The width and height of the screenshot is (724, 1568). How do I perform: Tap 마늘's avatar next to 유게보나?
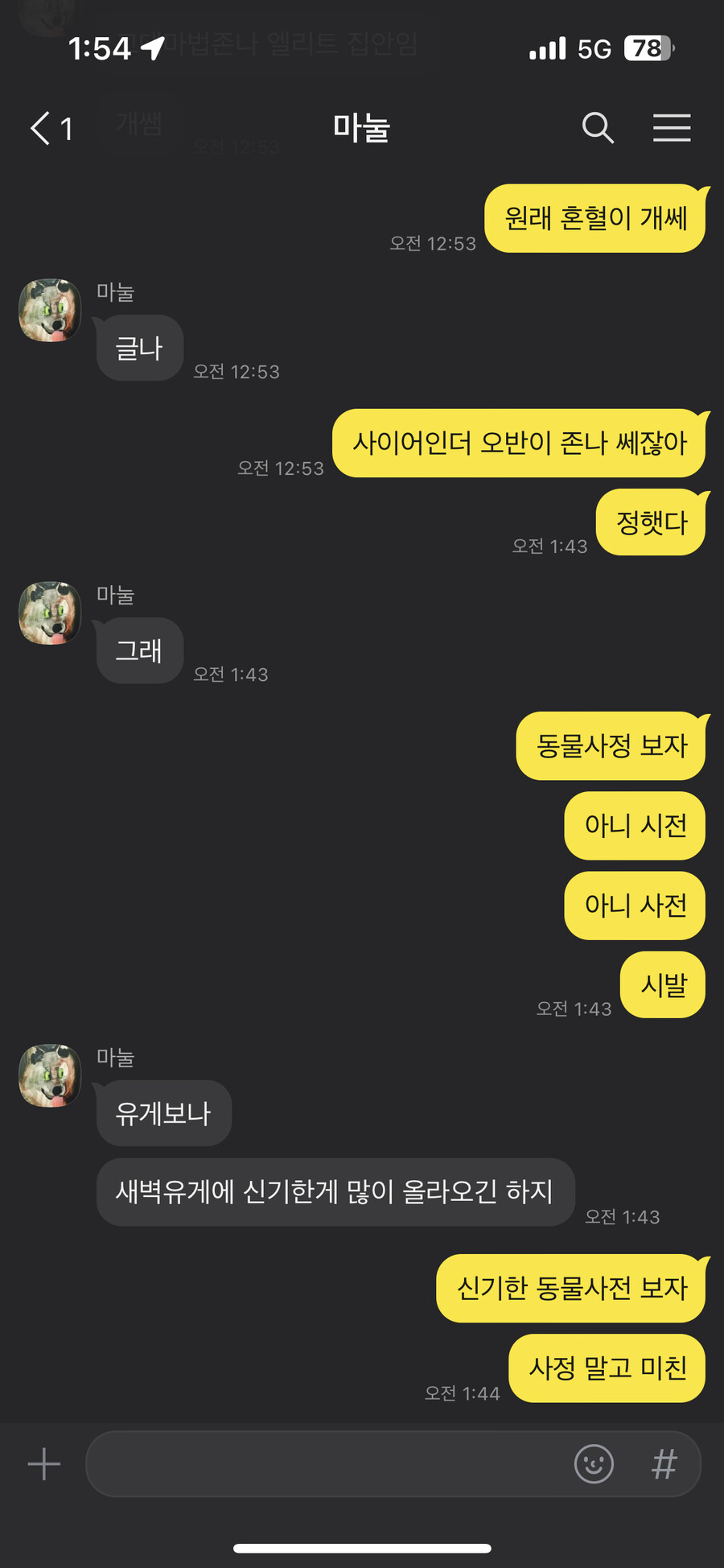pos(50,1076)
